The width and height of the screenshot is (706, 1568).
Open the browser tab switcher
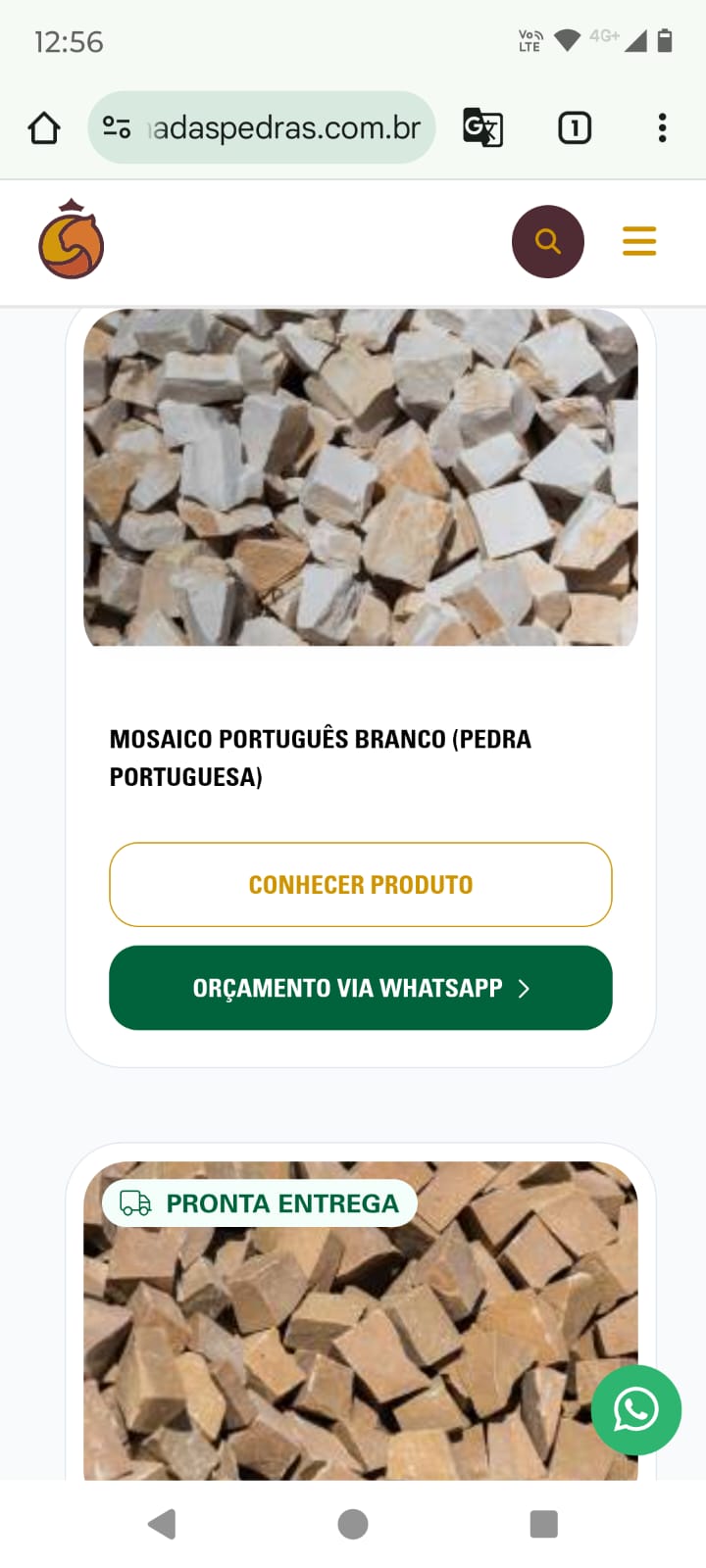[x=575, y=126]
